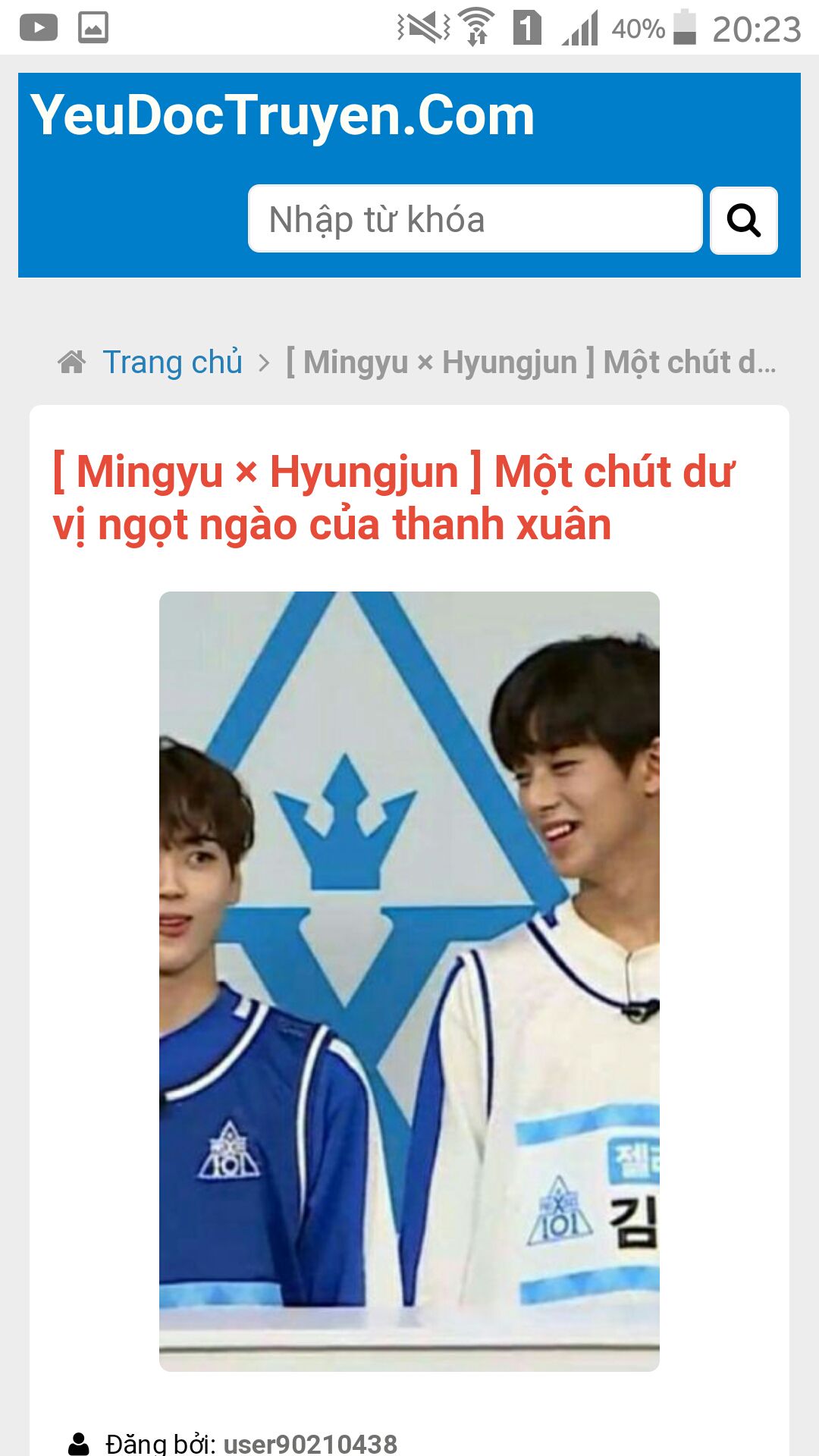The width and height of the screenshot is (819, 1456).
Task: Go to Trang chủ in the breadcrumb
Action: (x=172, y=362)
